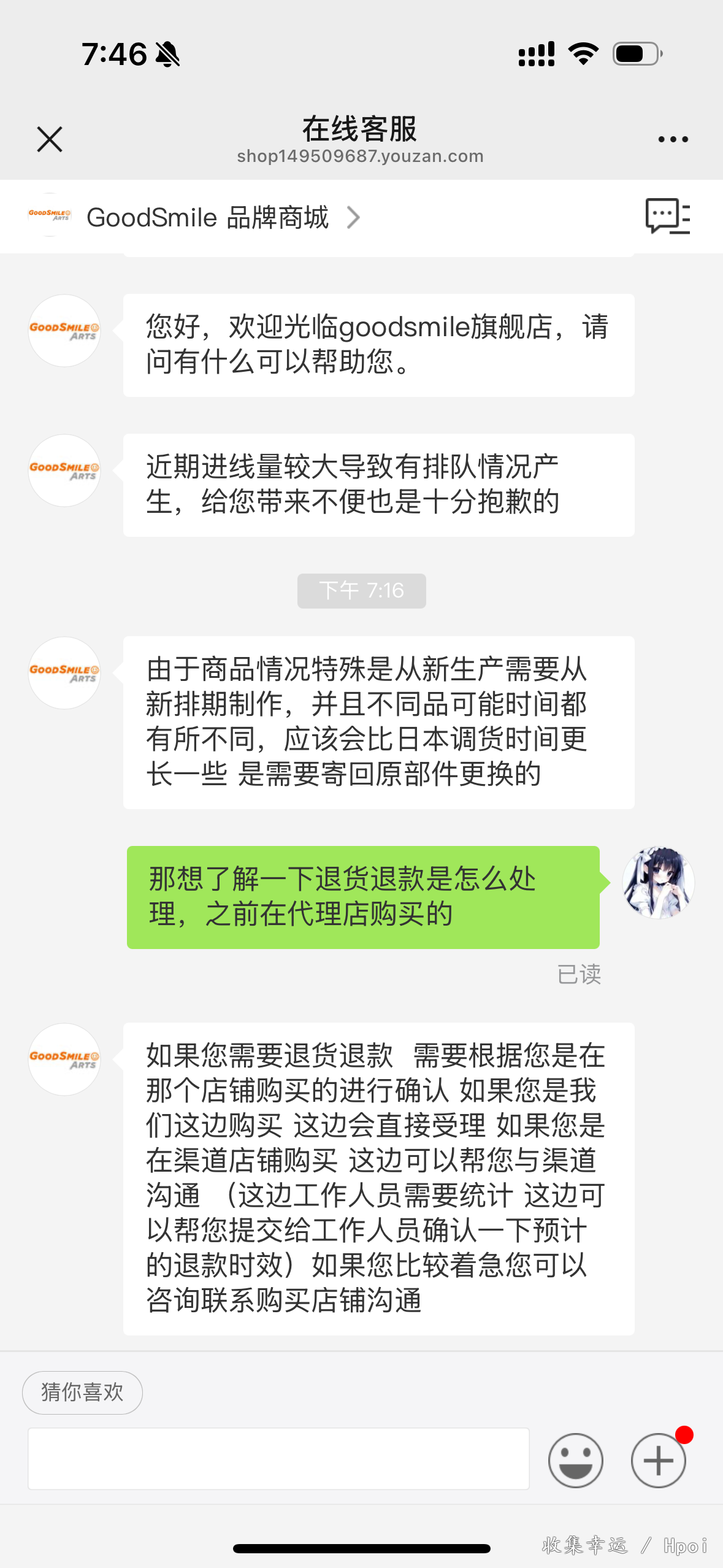Close the online customer service page
723x1568 pixels.
pyautogui.click(x=50, y=139)
